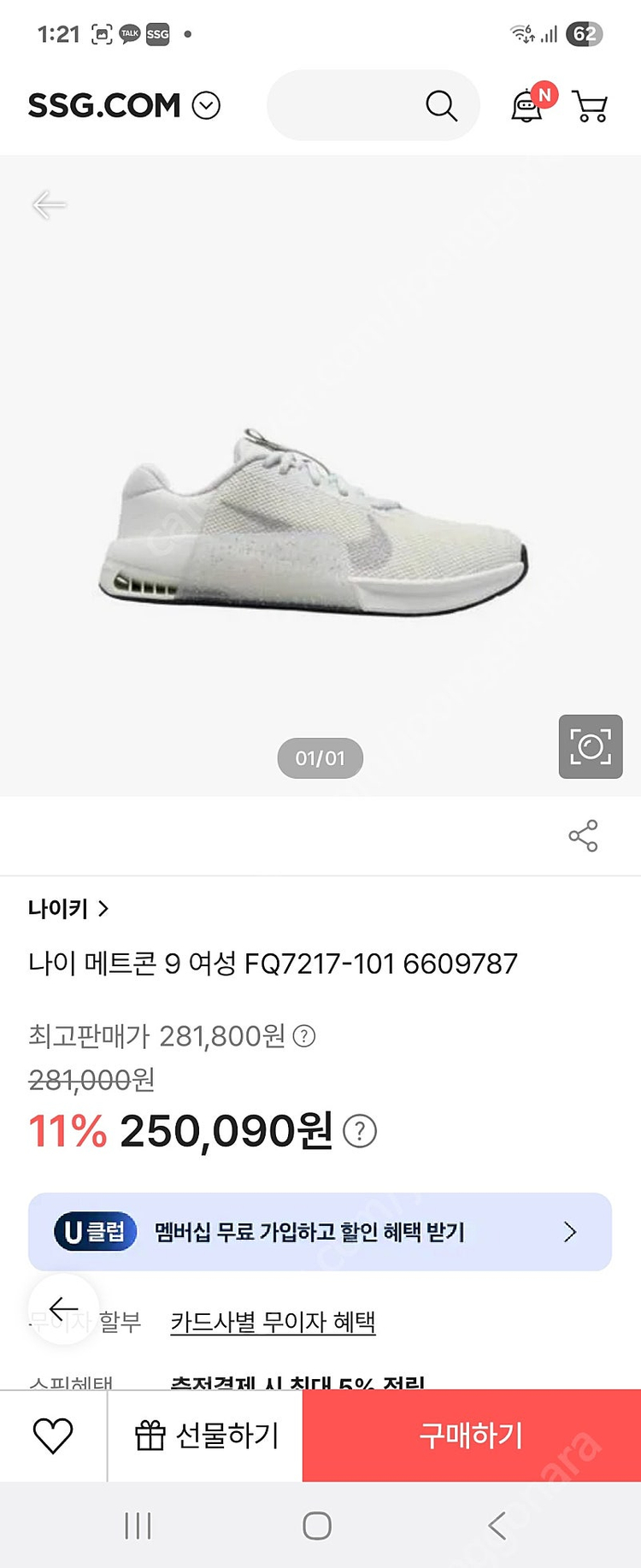
Task: Open the recent apps overview
Action: coord(138,1525)
